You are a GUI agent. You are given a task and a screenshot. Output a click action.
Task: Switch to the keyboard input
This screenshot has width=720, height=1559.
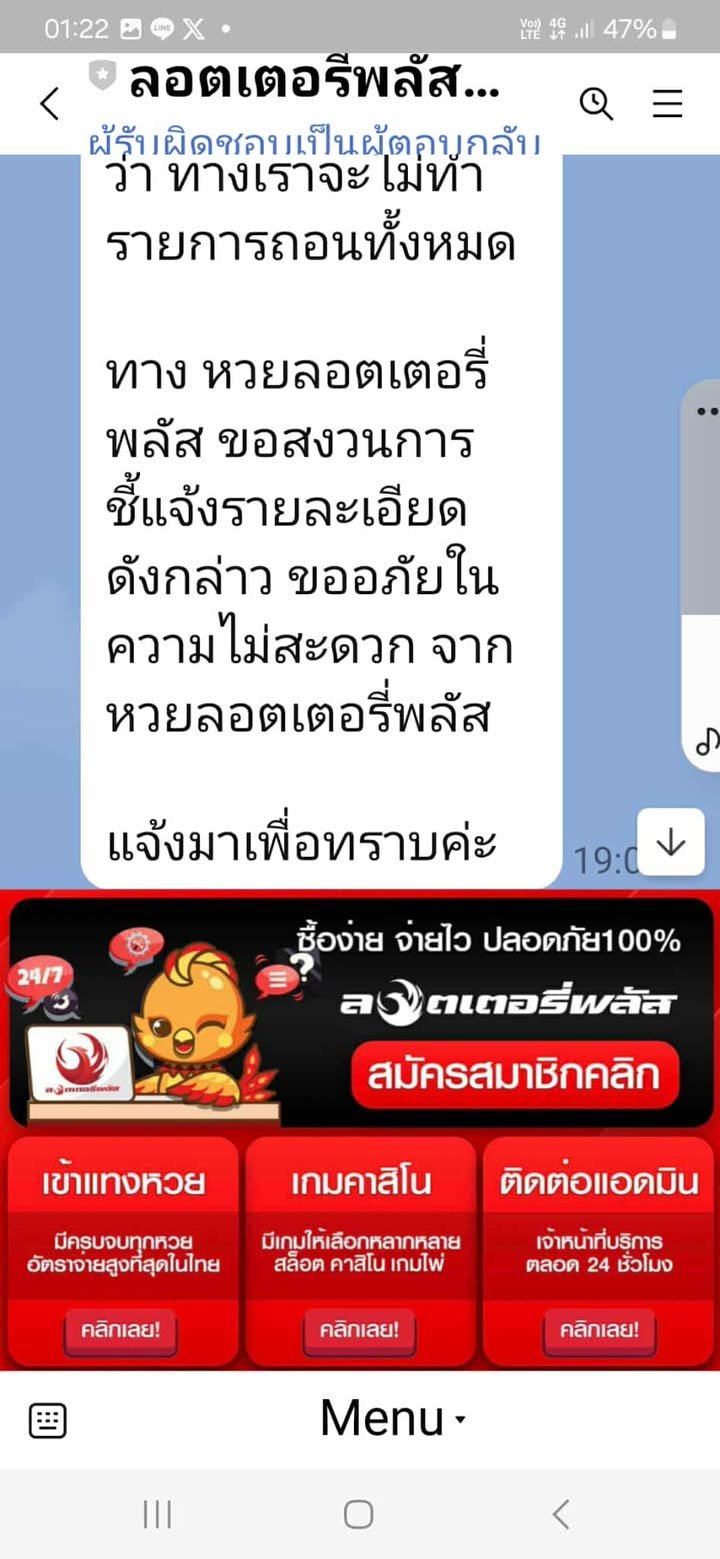47,1420
